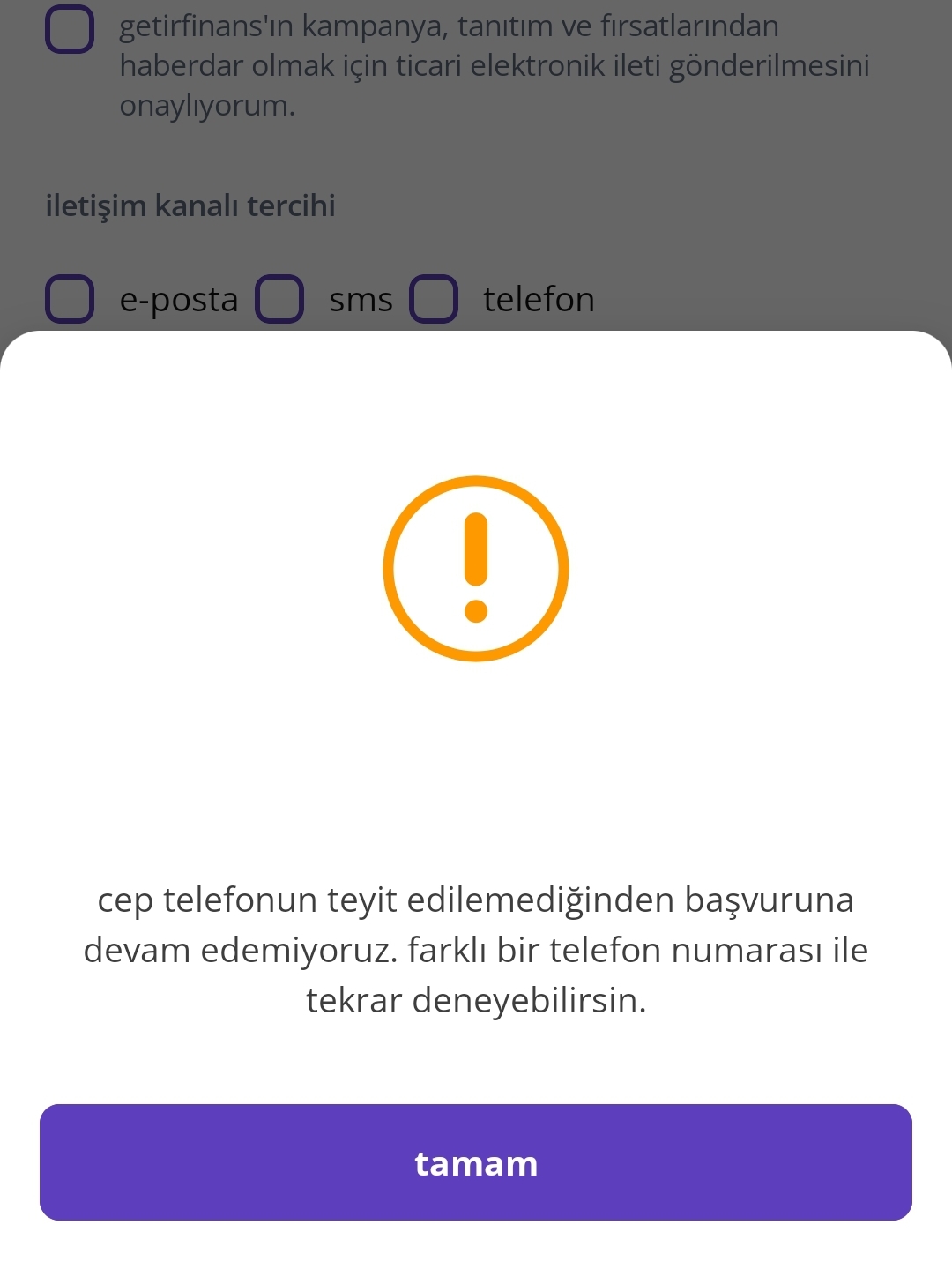The width and height of the screenshot is (952, 1262).
Task: Select the e-posta contact channel checkbox
Action: tap(70, 299)
